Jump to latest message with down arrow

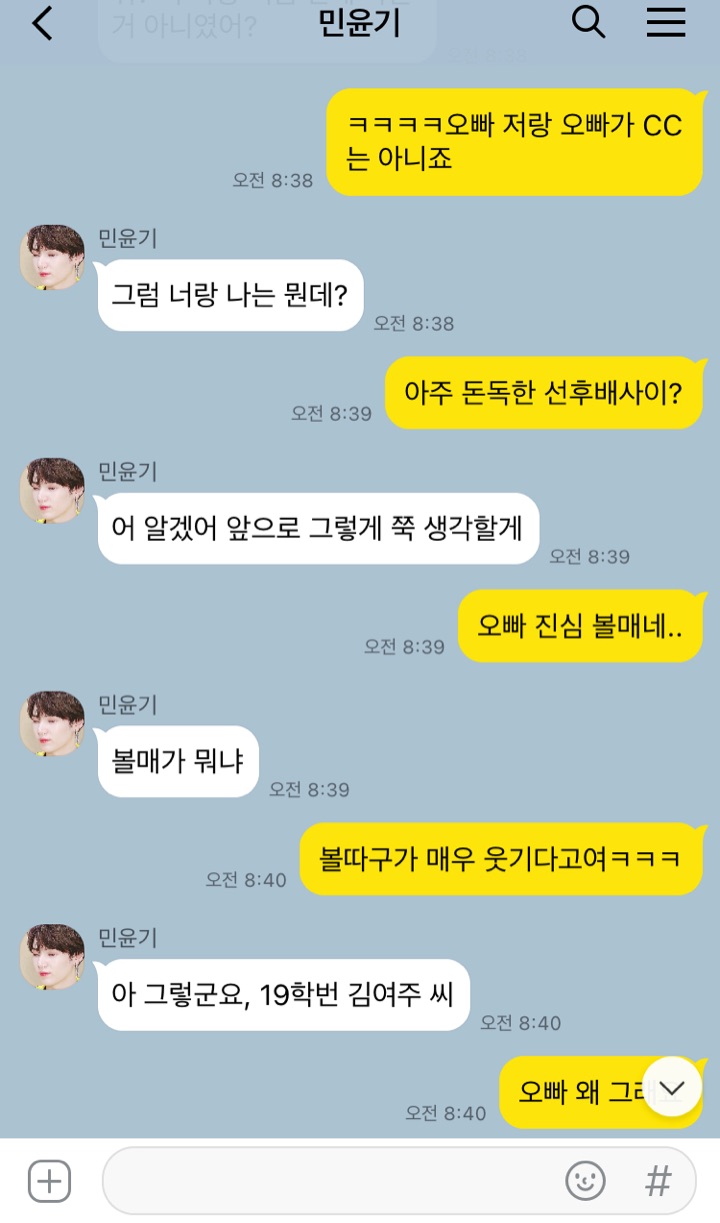pyautogui.click(x=672, y=1087)
